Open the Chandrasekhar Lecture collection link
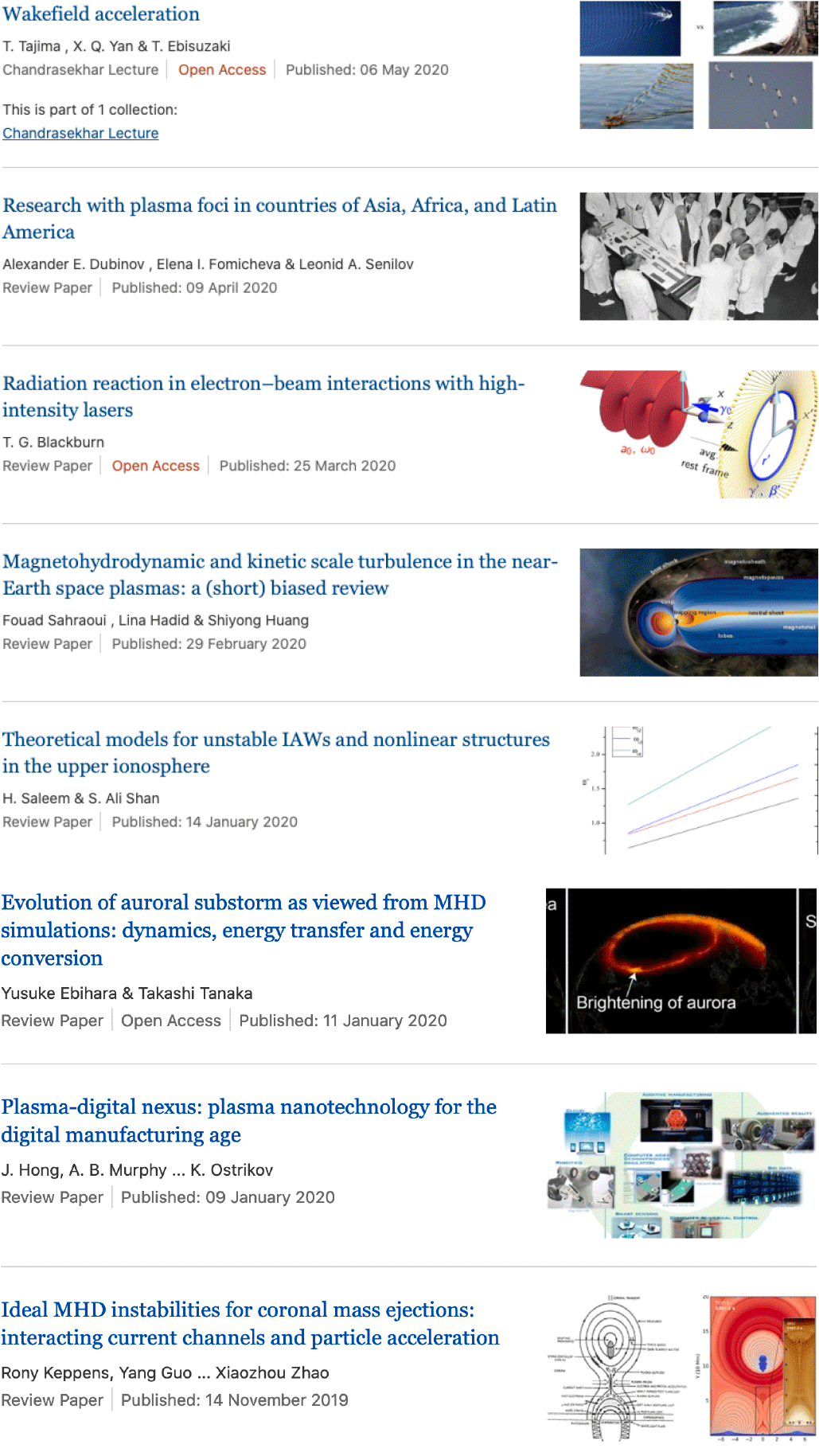The width and height of the screenshot is (819, 1456). point(80,133)
